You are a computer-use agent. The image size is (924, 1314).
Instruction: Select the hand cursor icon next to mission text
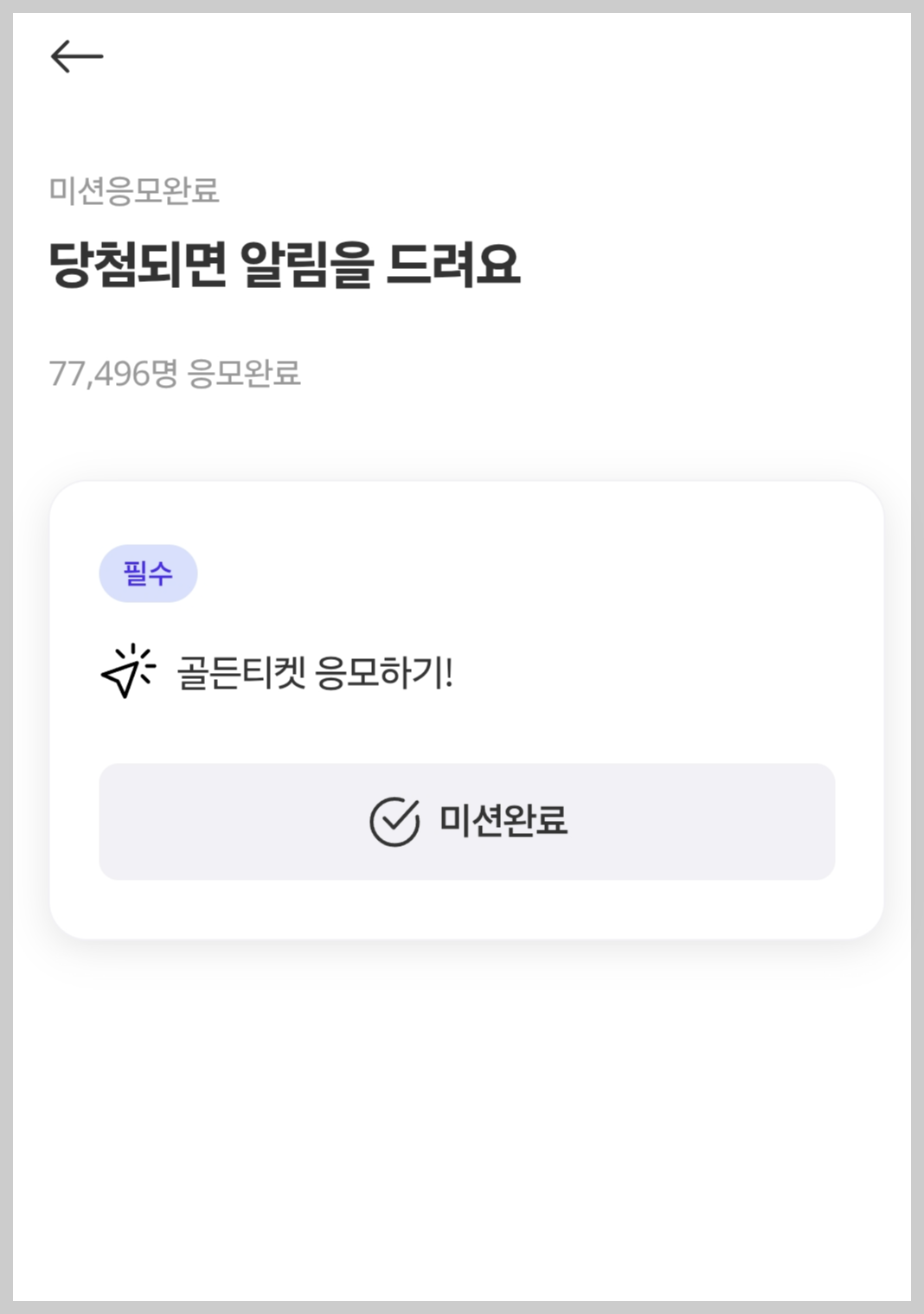pos(128,669)
